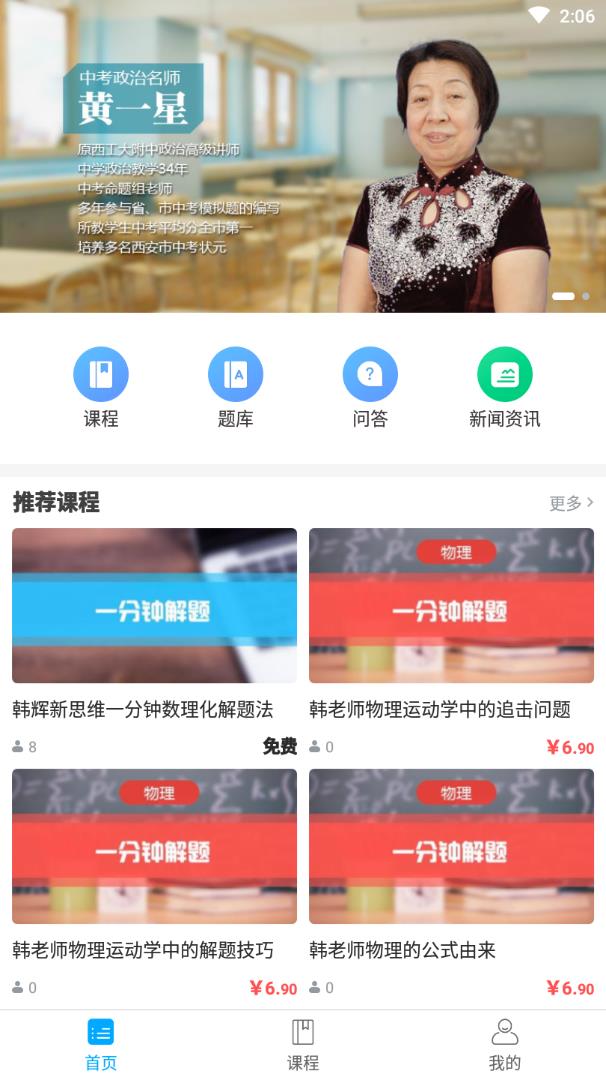Switch to the 课程 bottom tab

point(303,1044)
